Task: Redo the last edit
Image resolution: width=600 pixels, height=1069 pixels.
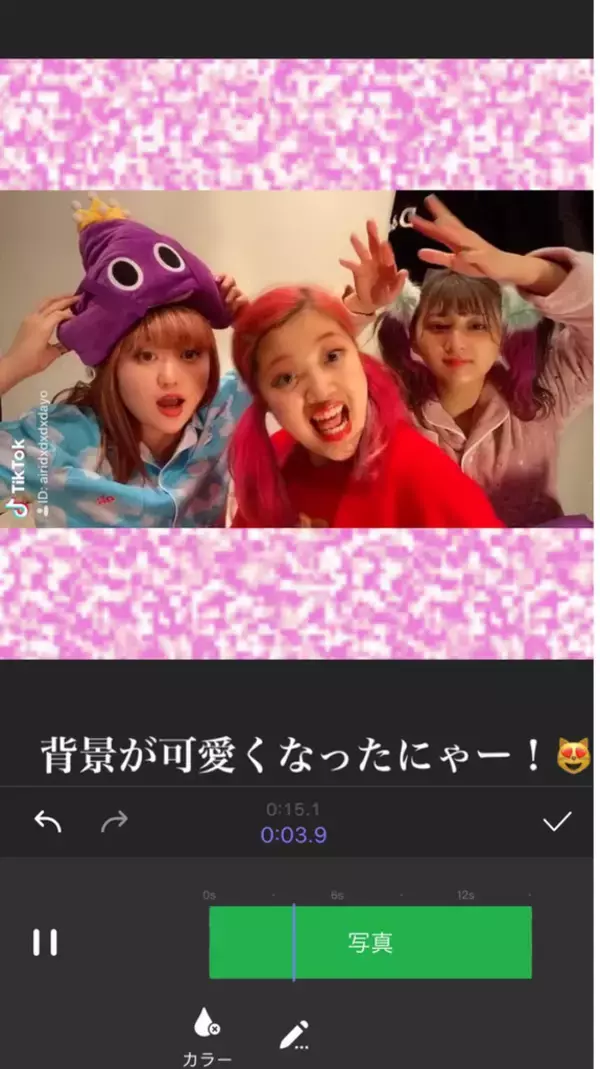Action: click(114, 822)
